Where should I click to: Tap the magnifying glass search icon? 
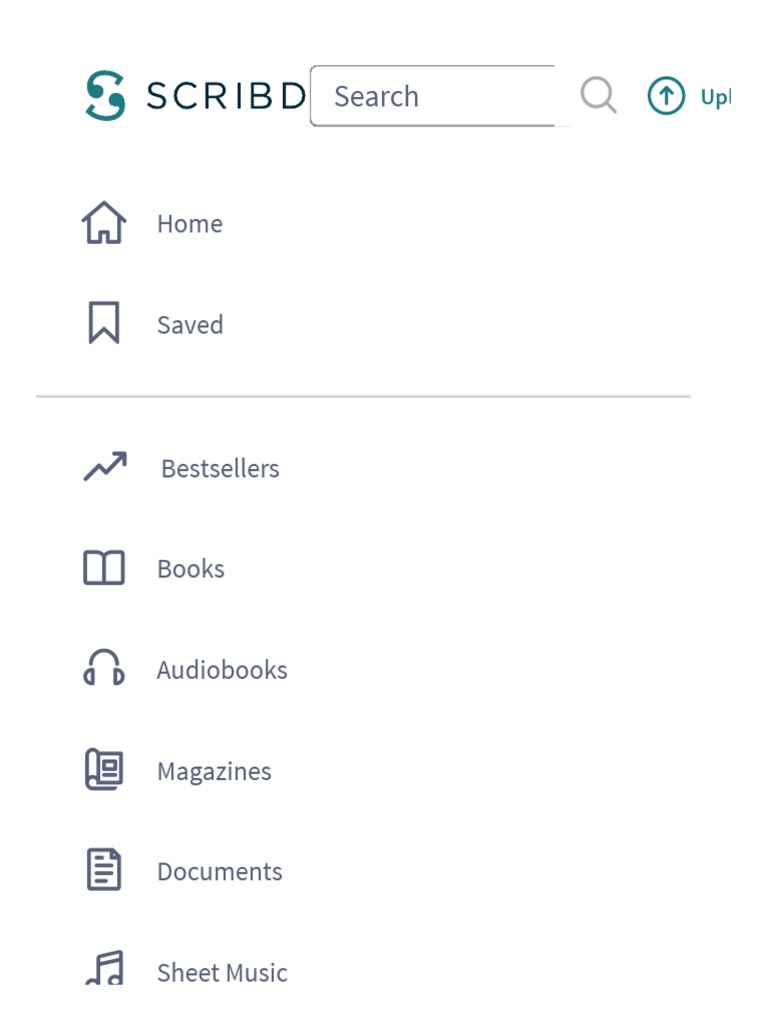598,95
